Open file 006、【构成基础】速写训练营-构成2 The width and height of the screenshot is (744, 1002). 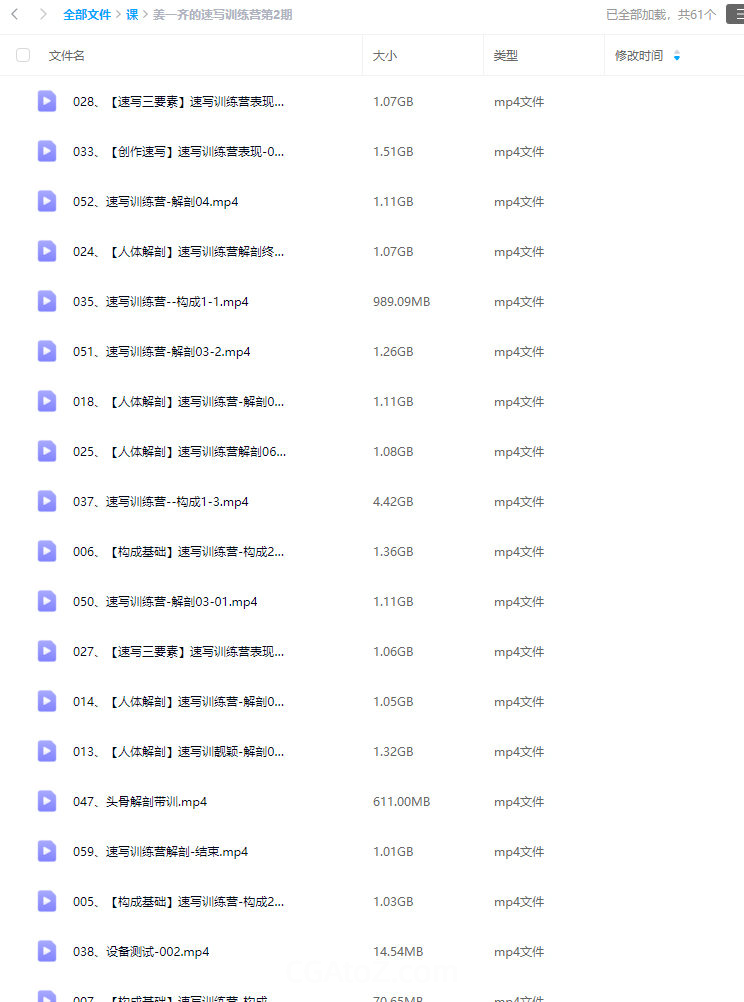click(x=178, y=552)
